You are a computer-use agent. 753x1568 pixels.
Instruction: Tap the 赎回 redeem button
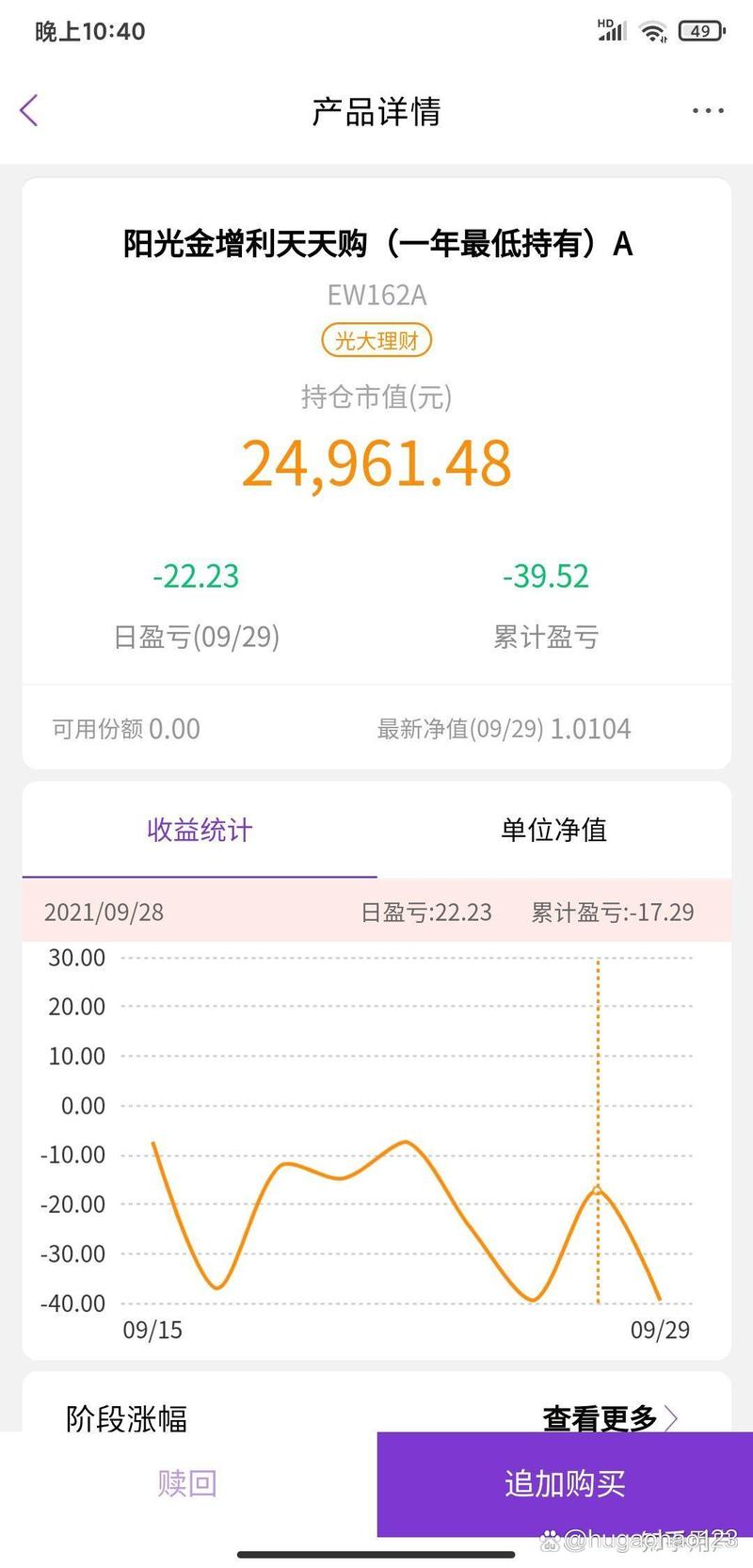pos(187,1483)
